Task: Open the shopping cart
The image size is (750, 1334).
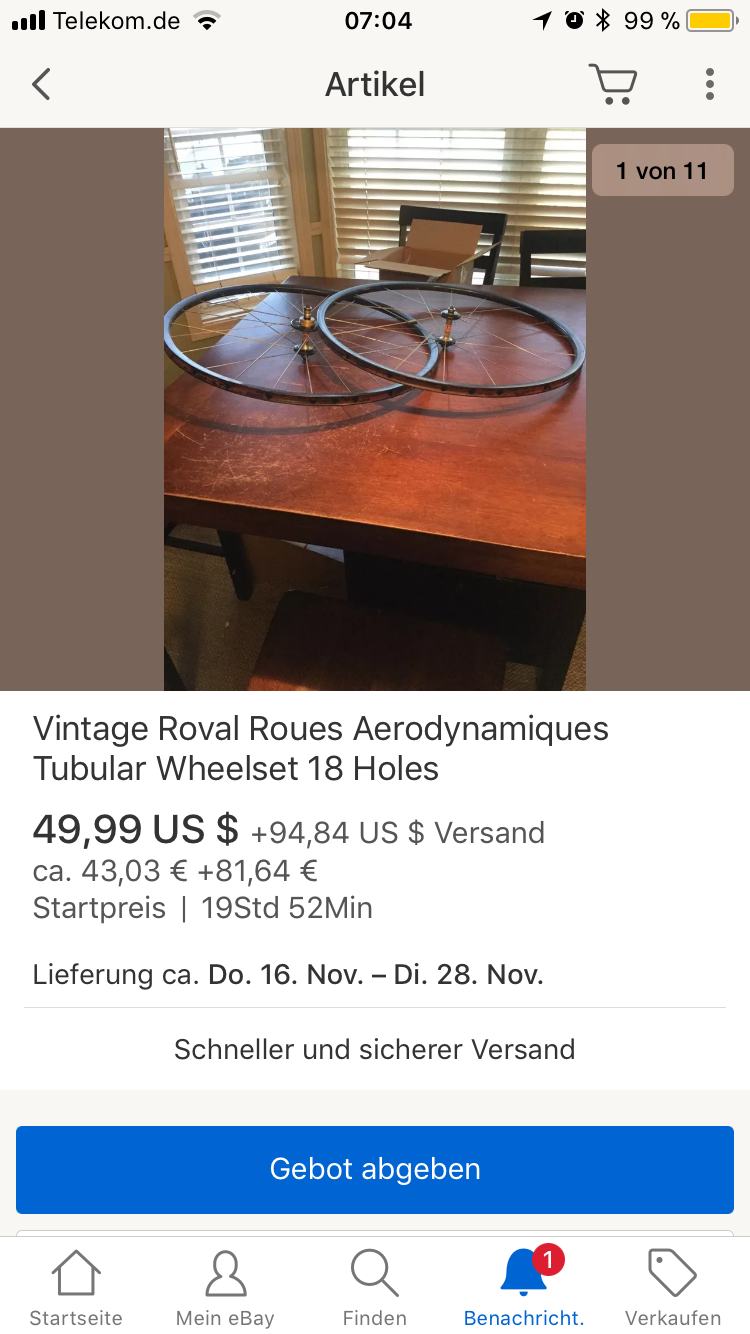Action: [x=612, y=85]
